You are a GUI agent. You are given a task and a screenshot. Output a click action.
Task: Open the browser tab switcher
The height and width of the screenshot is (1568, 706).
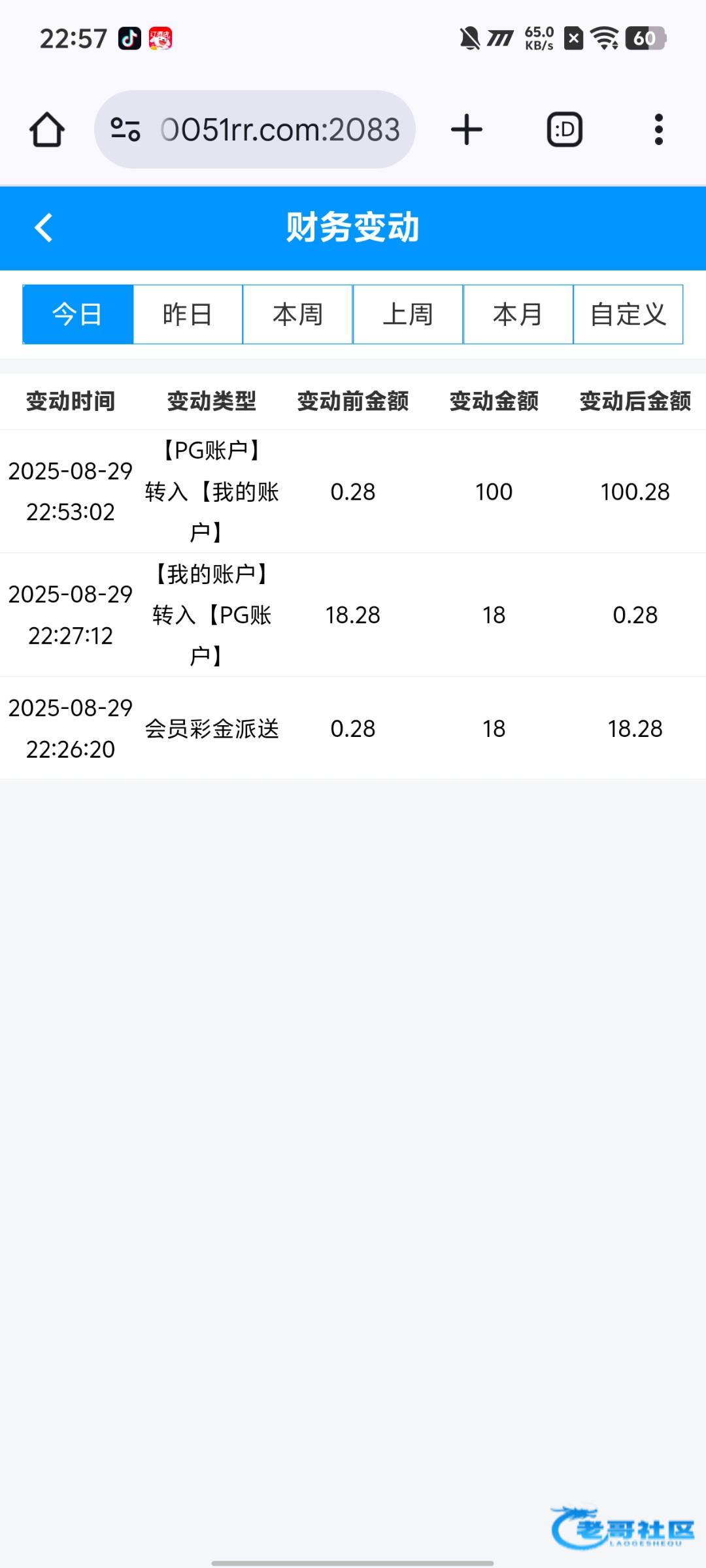tap(564, 129)
